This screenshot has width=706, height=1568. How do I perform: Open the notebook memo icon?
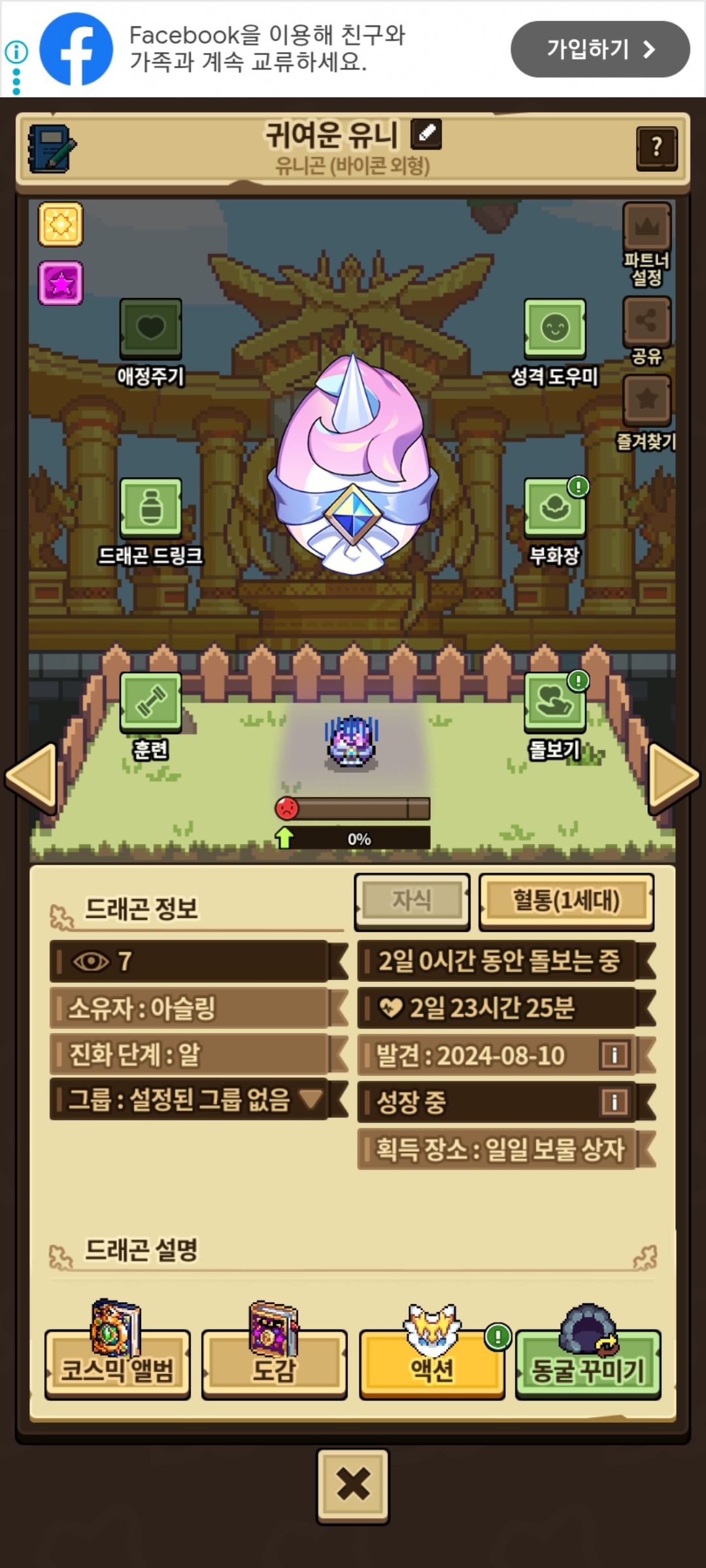tap(51, 148)
